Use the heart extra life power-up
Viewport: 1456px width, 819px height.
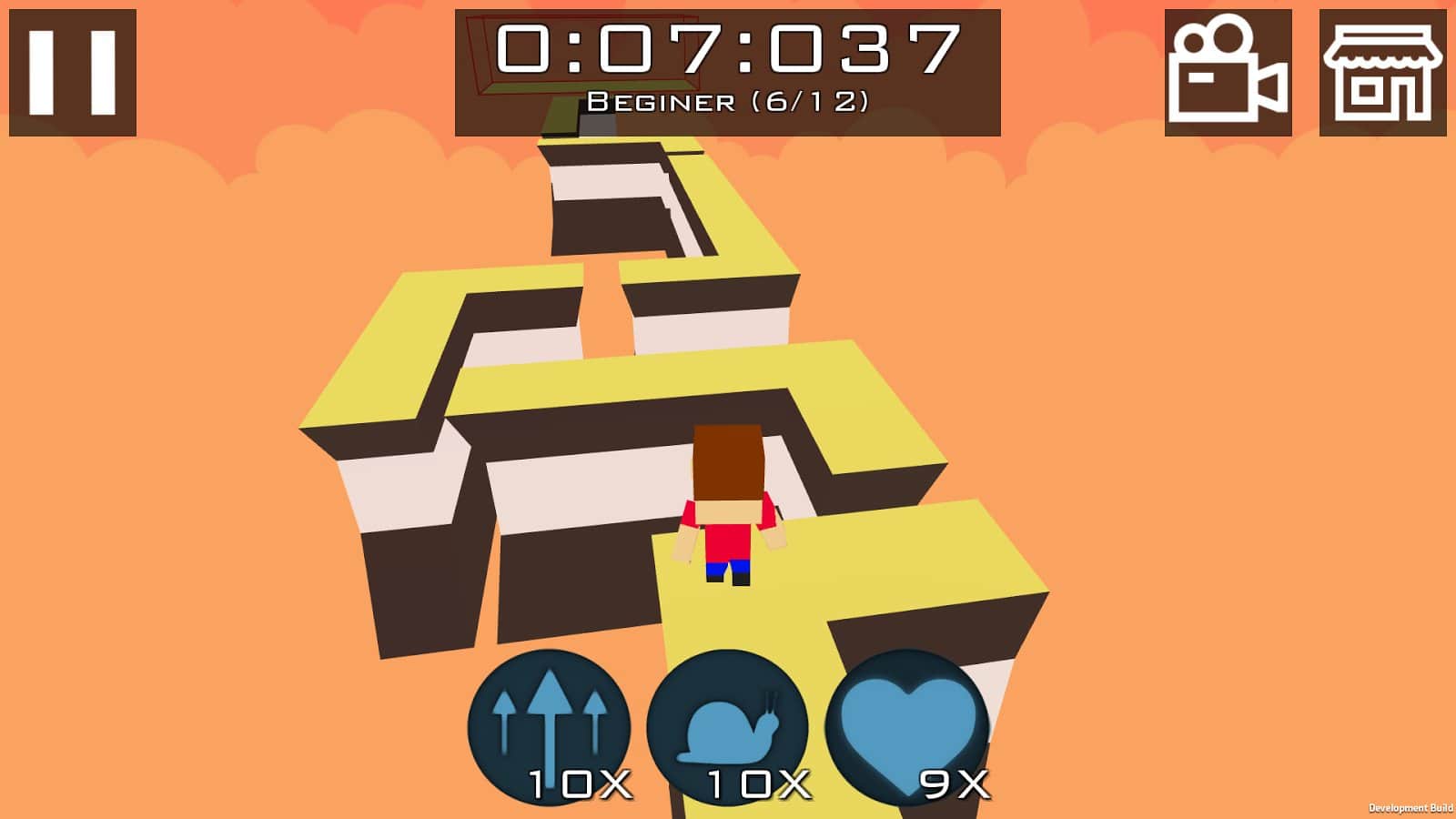(x=907, y=728)
